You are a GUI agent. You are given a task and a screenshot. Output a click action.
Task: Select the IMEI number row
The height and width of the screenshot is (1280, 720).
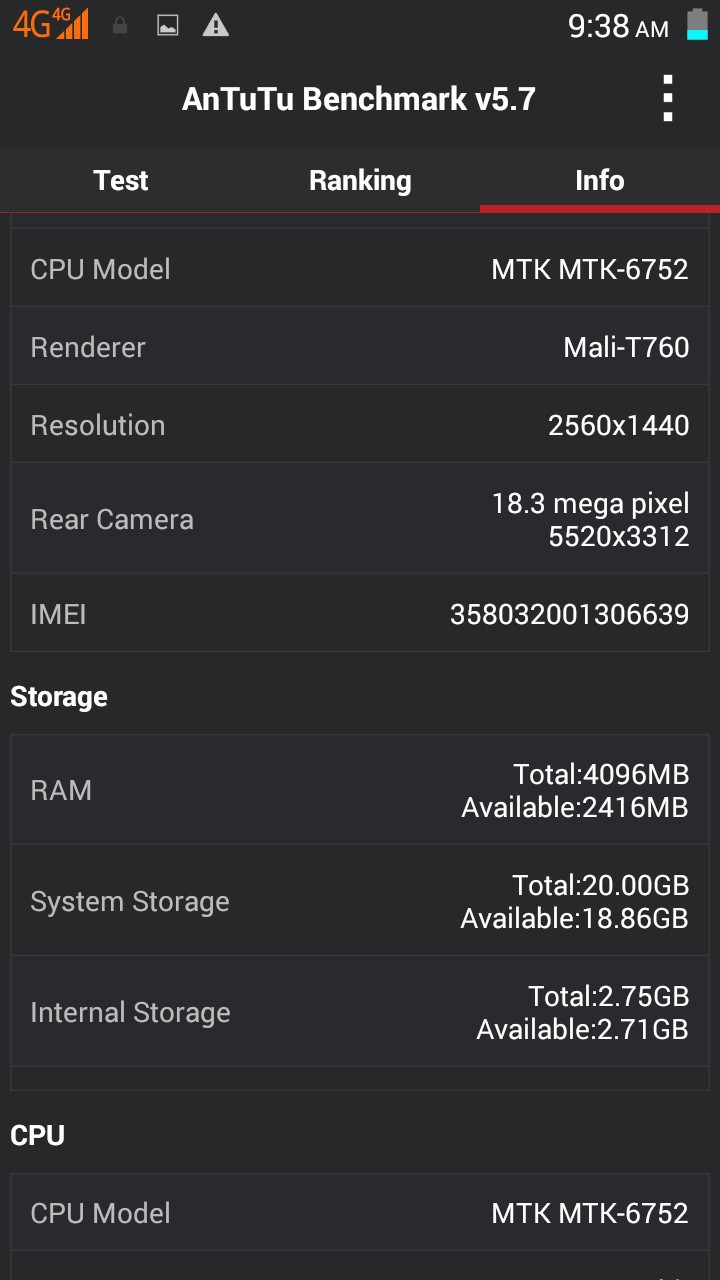(360, 613)
